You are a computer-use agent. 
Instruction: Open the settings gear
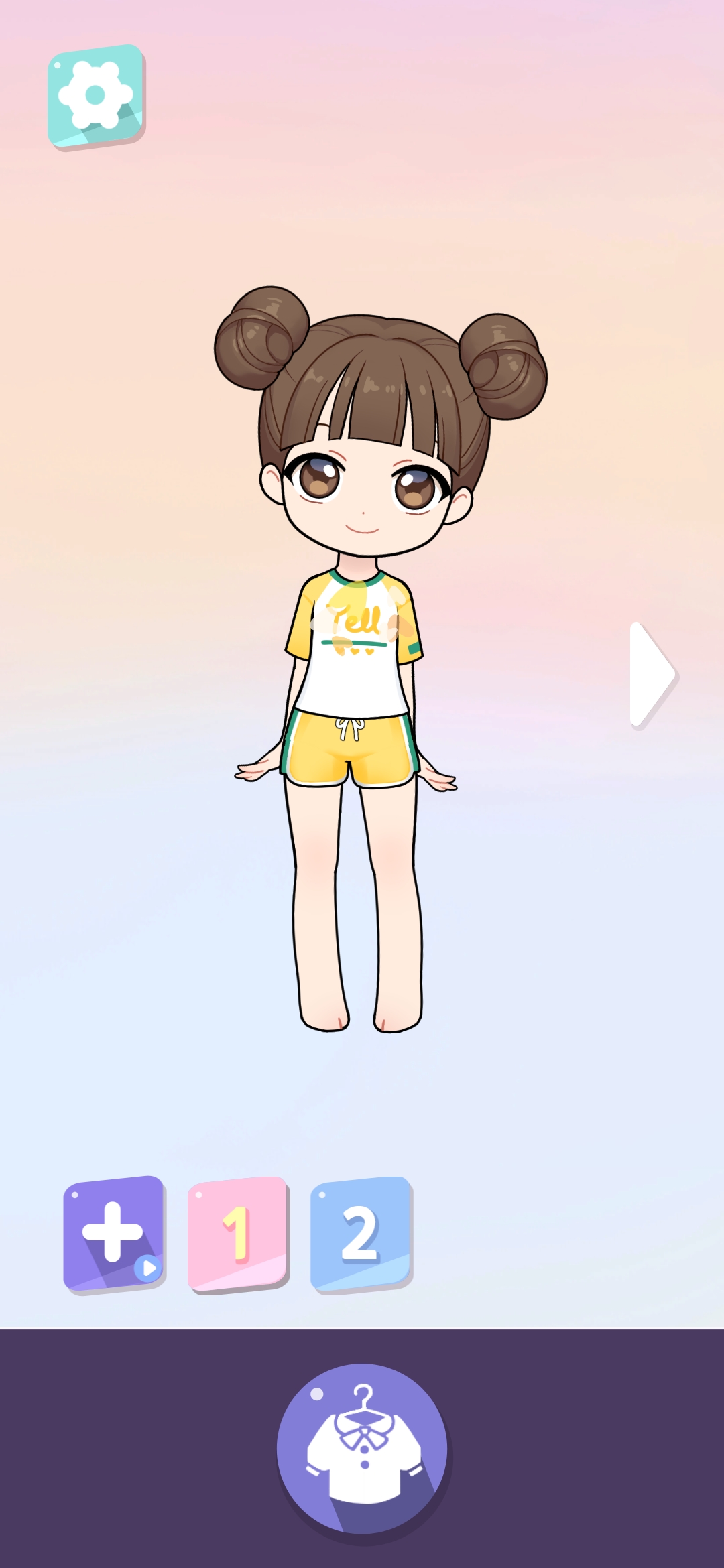(x=96, y=96)
